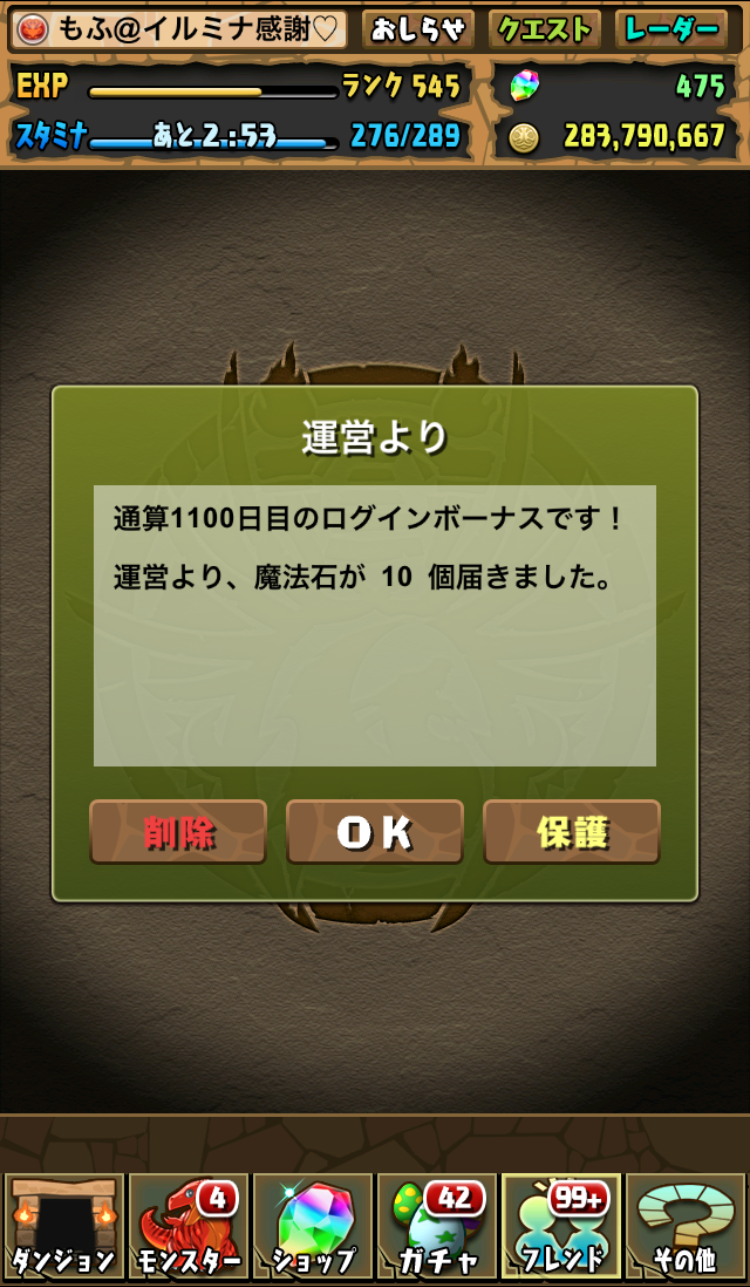This screenshot has height=1287, width=750.
Task: Open the クエスト menu
Action: click(544, 30)
